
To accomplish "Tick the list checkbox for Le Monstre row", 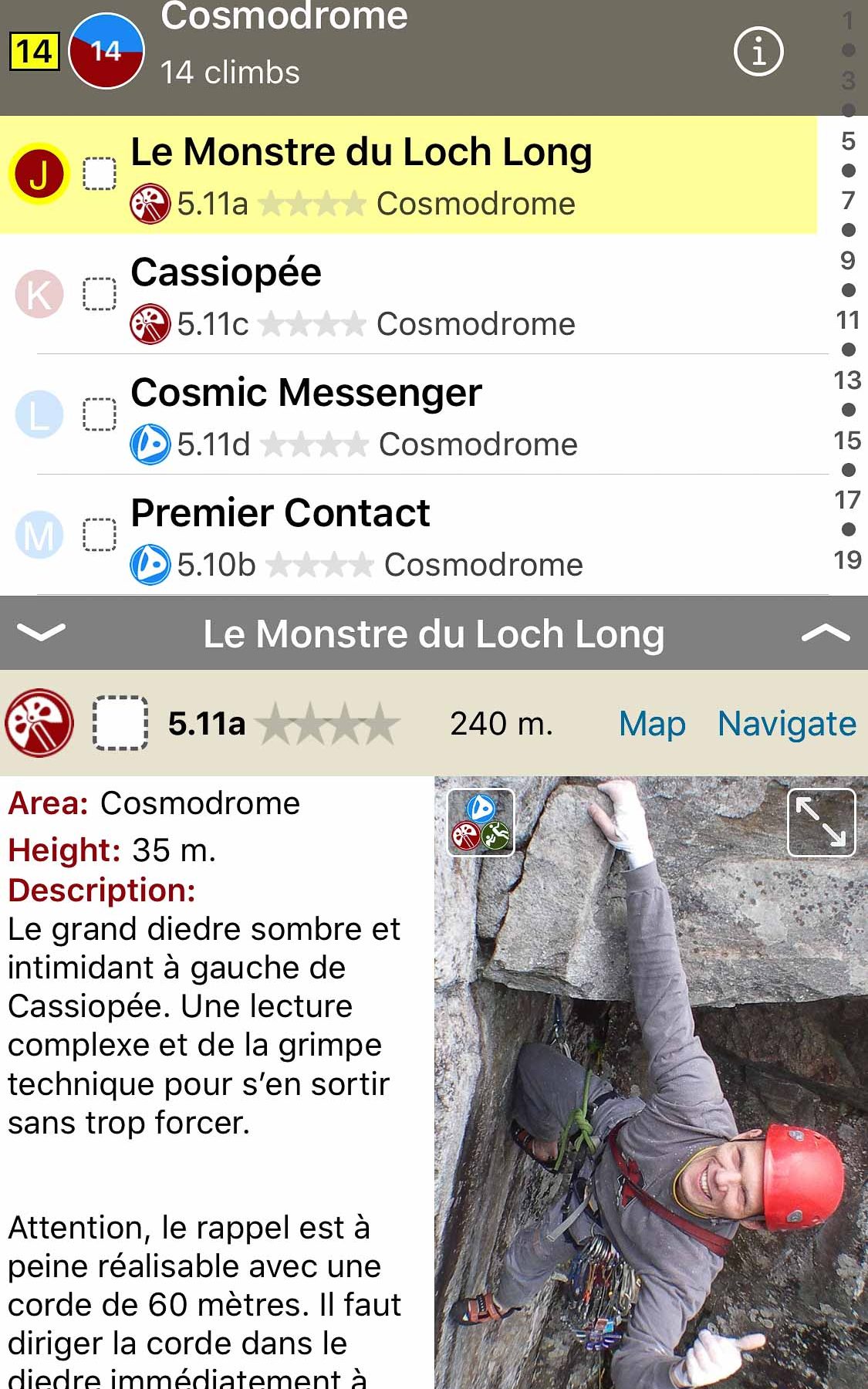I will (100, 174).
